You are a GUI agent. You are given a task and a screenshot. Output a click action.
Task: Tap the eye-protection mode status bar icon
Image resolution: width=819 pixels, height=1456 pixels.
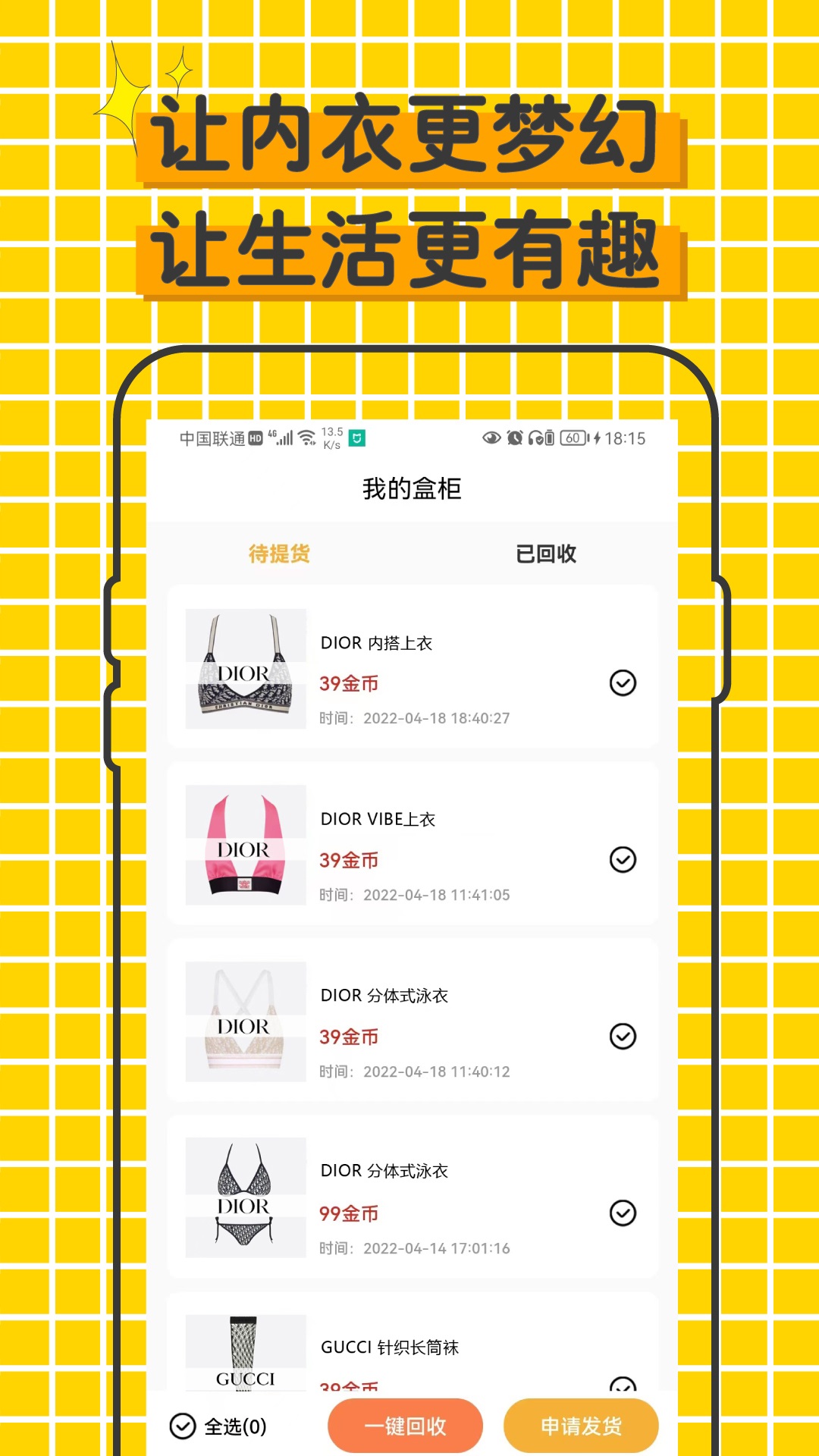[490, 438]
